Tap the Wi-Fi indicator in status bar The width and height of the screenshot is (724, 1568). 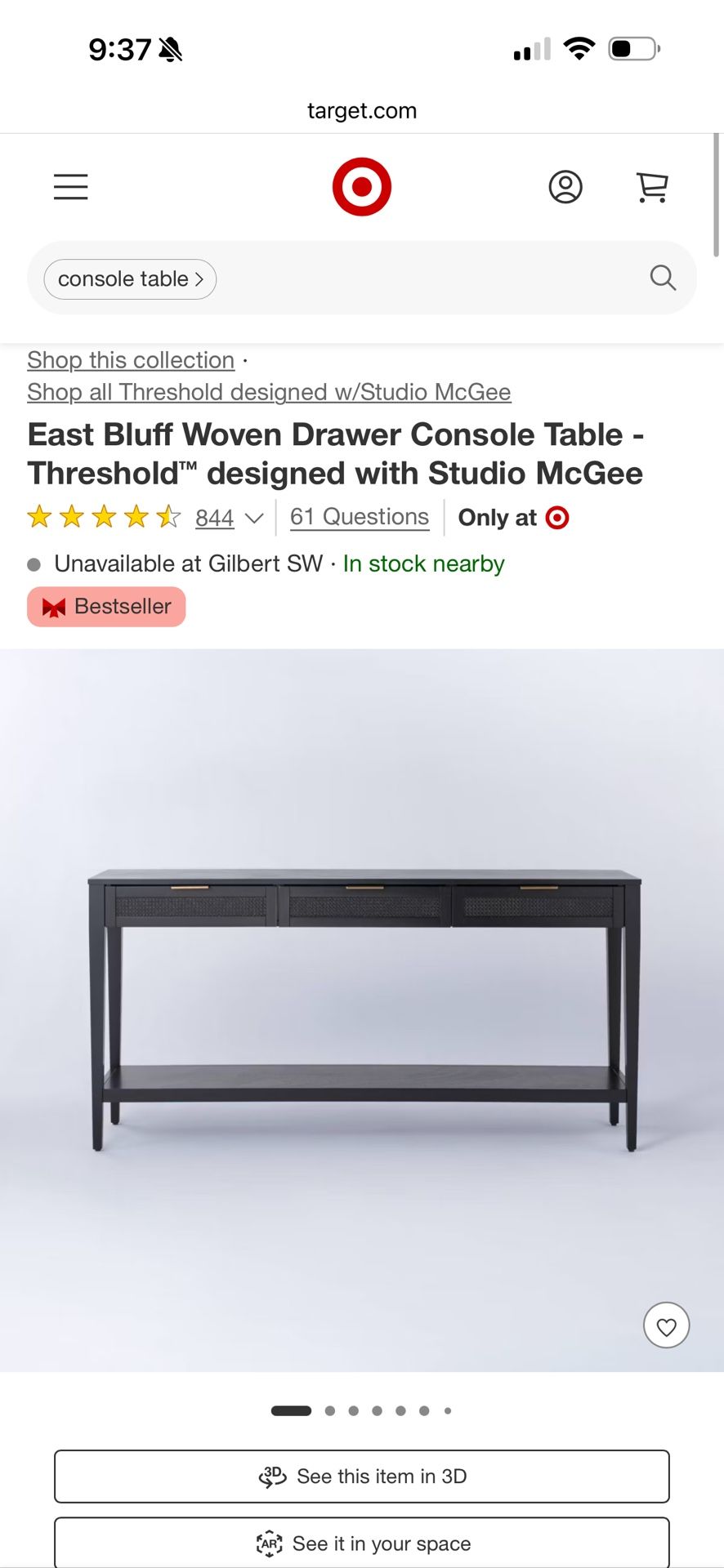(577, 48)
